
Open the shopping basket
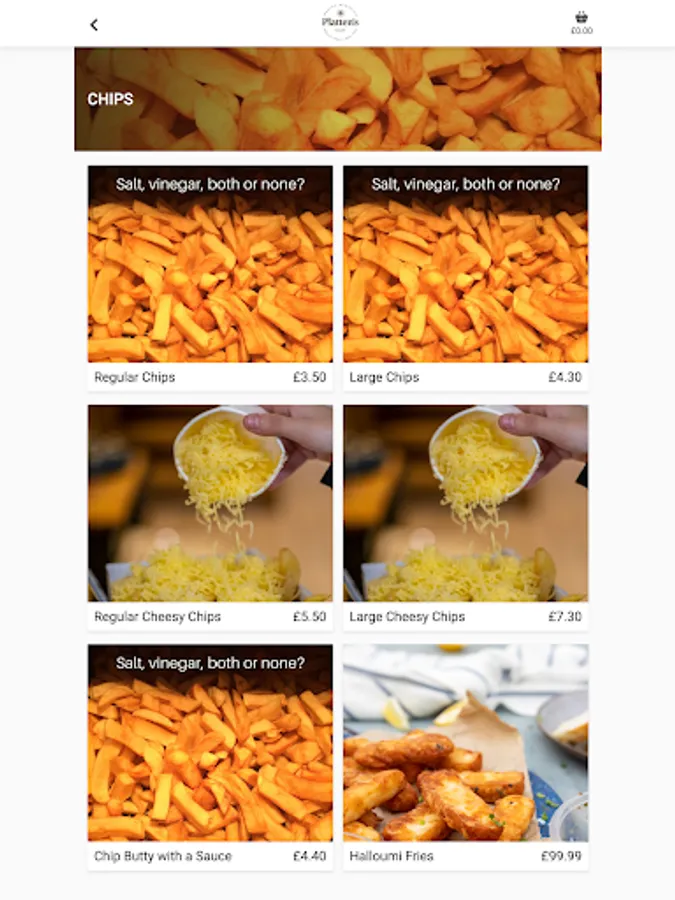click(x=581, y=22)
